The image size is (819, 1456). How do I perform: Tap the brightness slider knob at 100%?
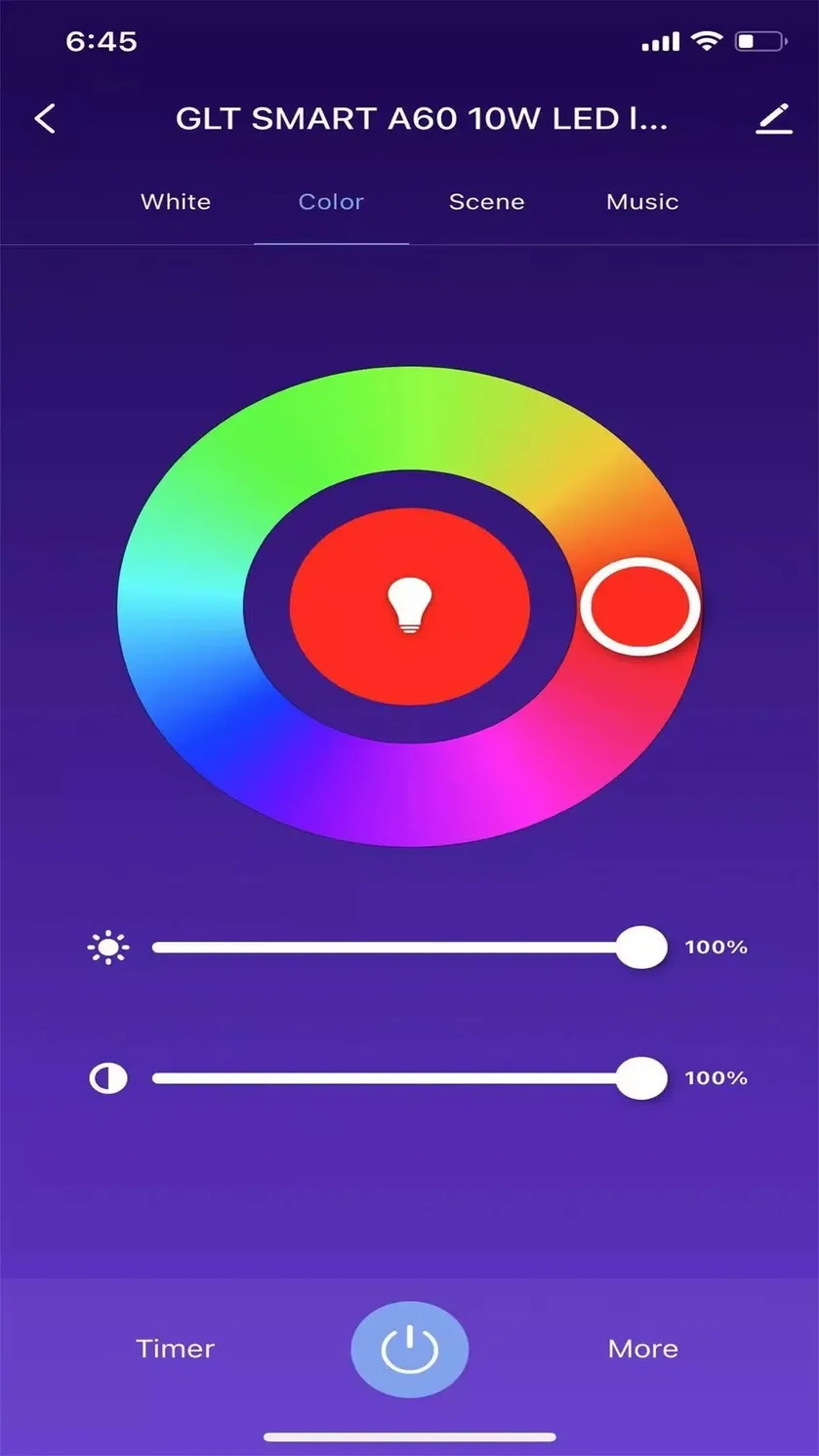641,947
